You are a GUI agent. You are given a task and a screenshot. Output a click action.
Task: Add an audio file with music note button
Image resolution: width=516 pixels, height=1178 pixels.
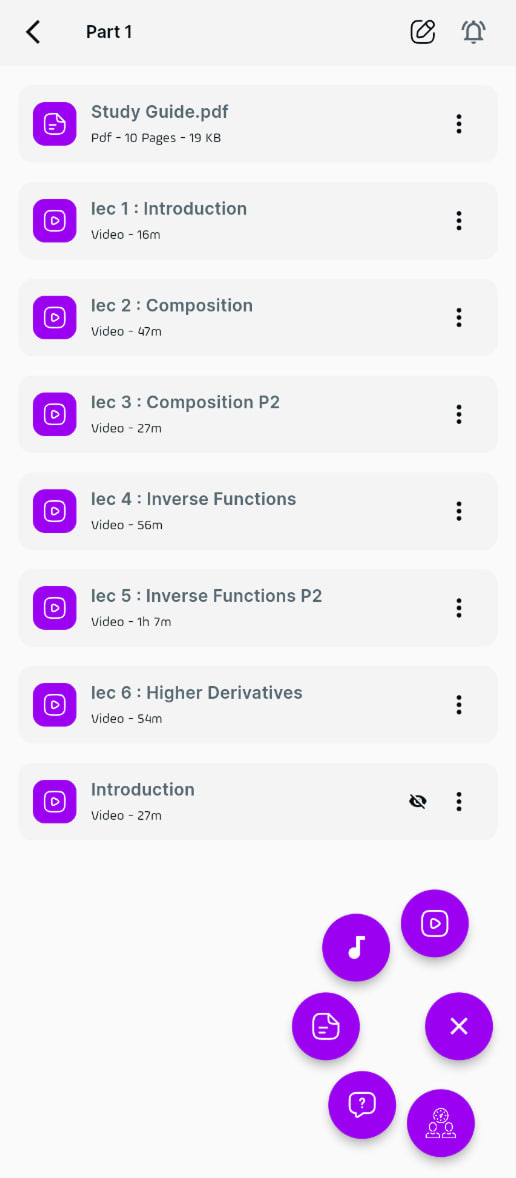(x=356, y=947)
